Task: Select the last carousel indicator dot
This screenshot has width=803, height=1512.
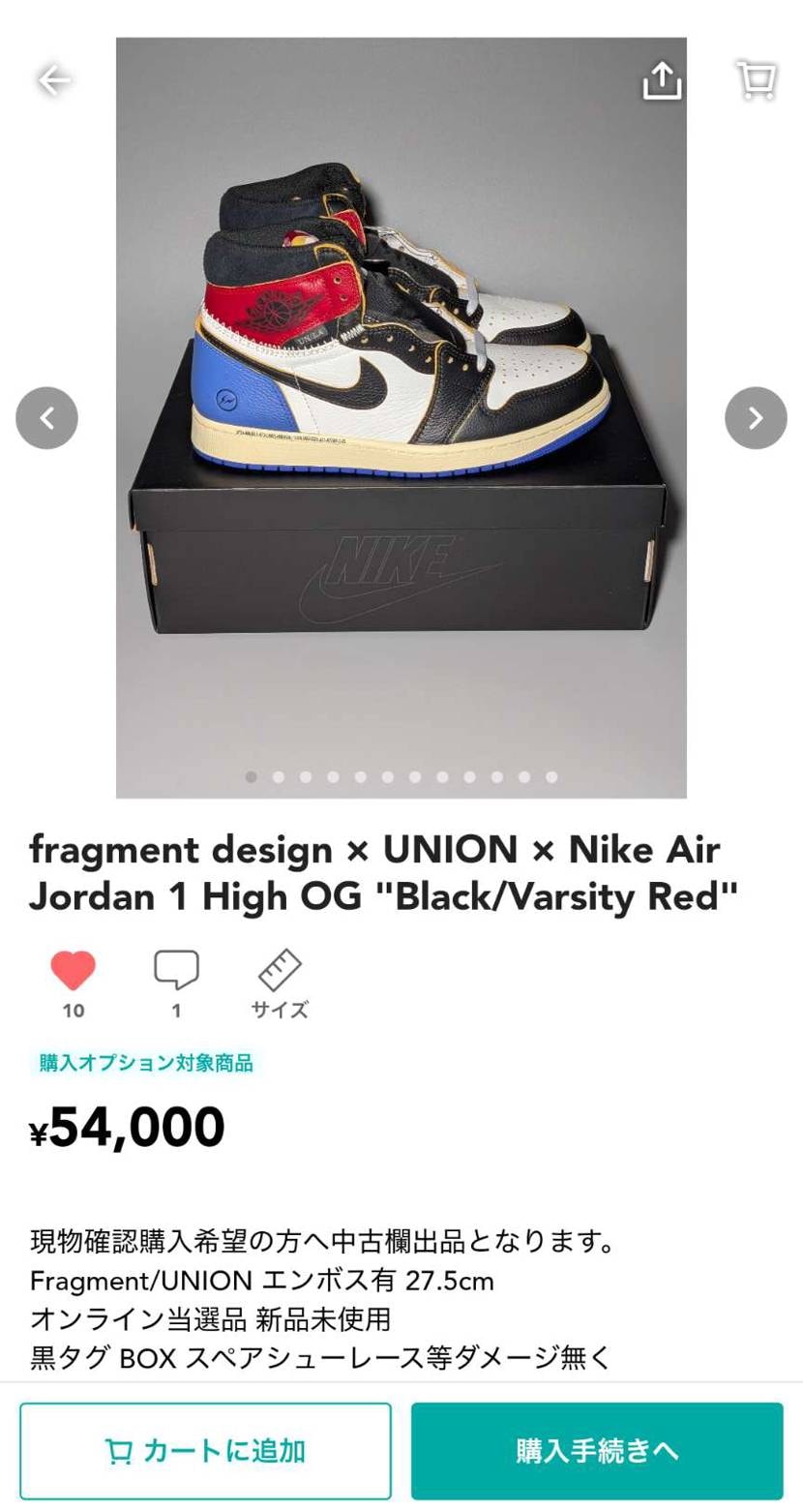Action: tap(552, 774)
